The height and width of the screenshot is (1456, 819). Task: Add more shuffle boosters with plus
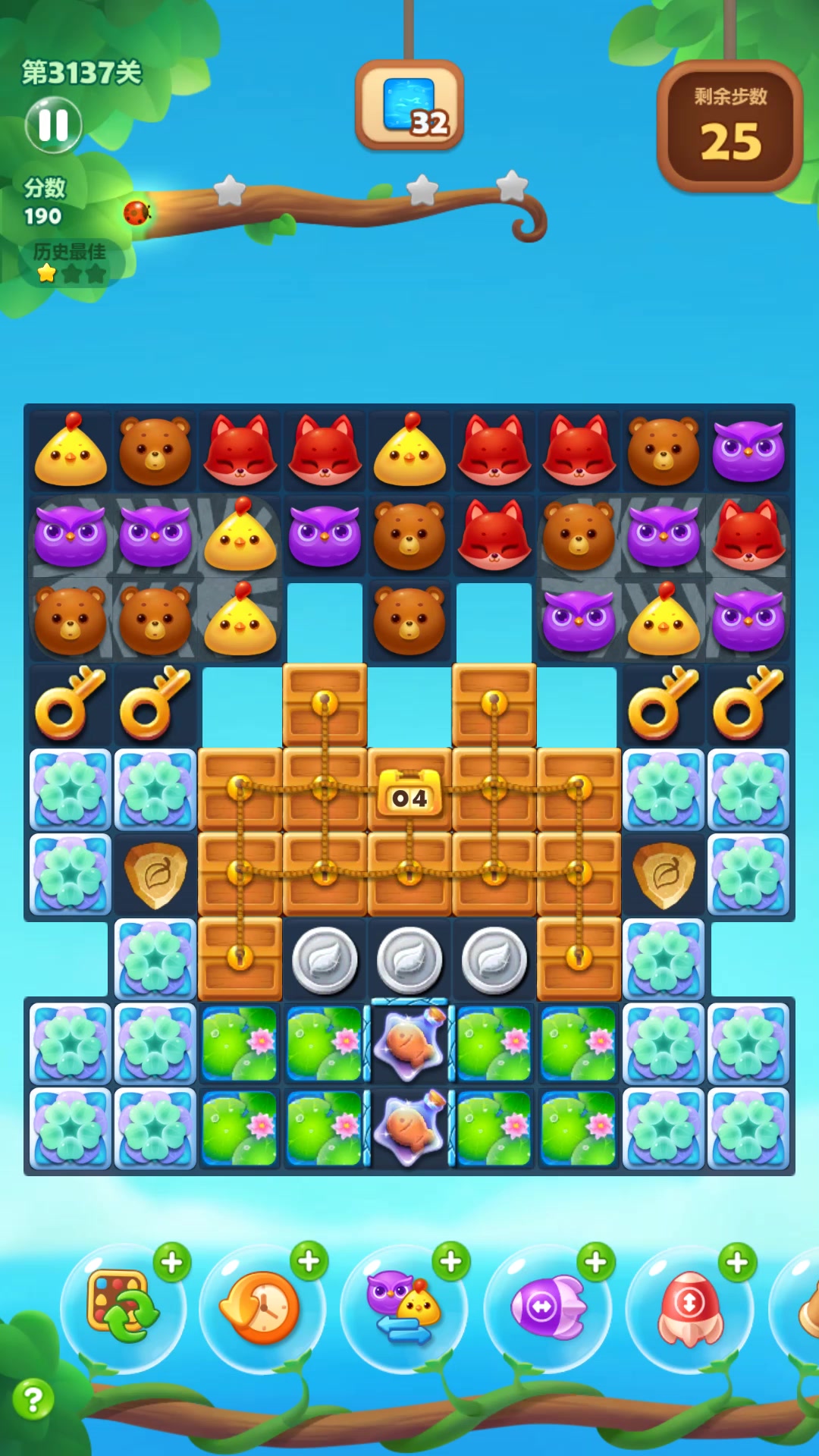(x=172, y=1263)
